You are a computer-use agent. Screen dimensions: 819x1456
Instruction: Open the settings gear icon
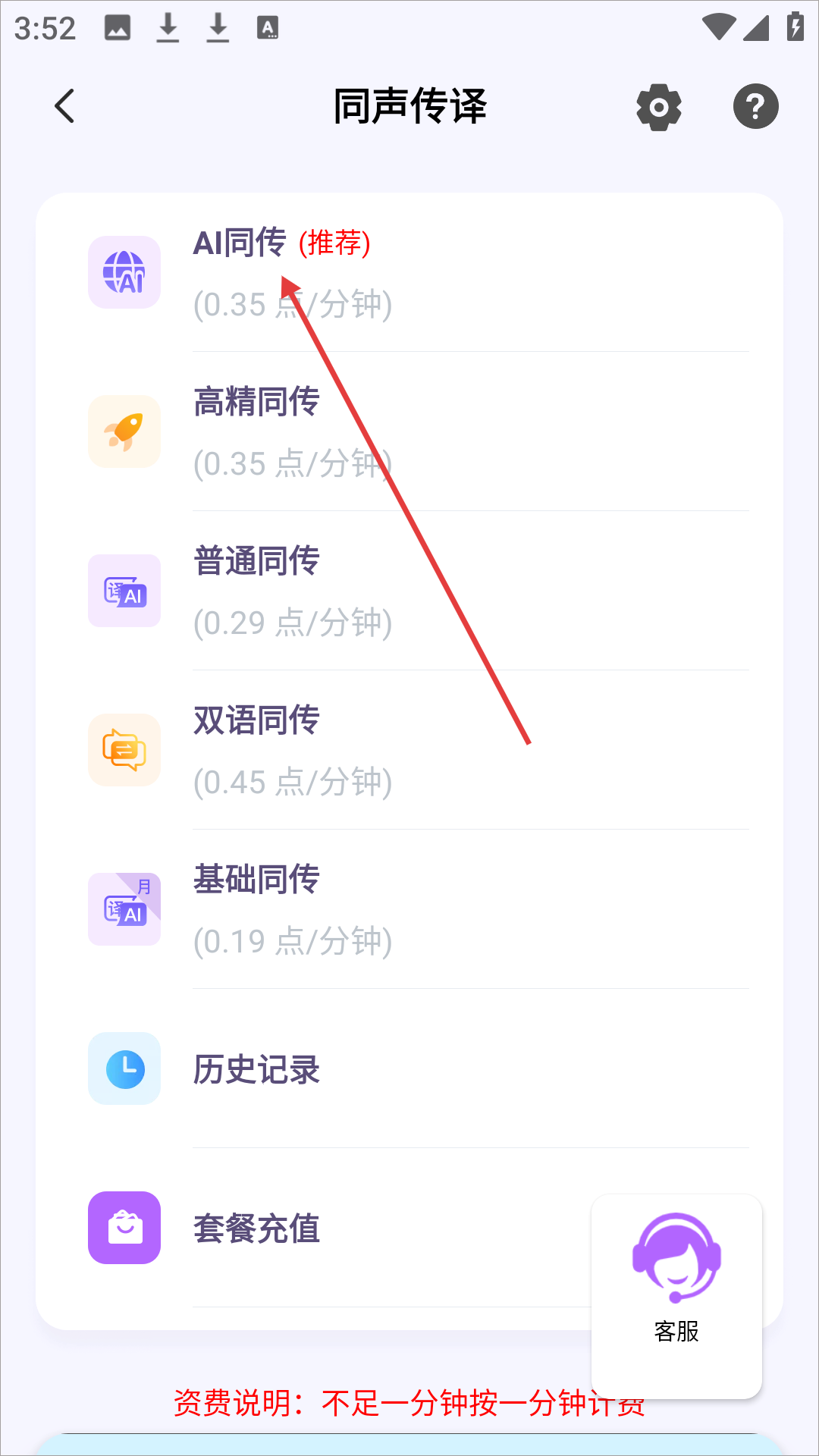[x=658, y=107]
